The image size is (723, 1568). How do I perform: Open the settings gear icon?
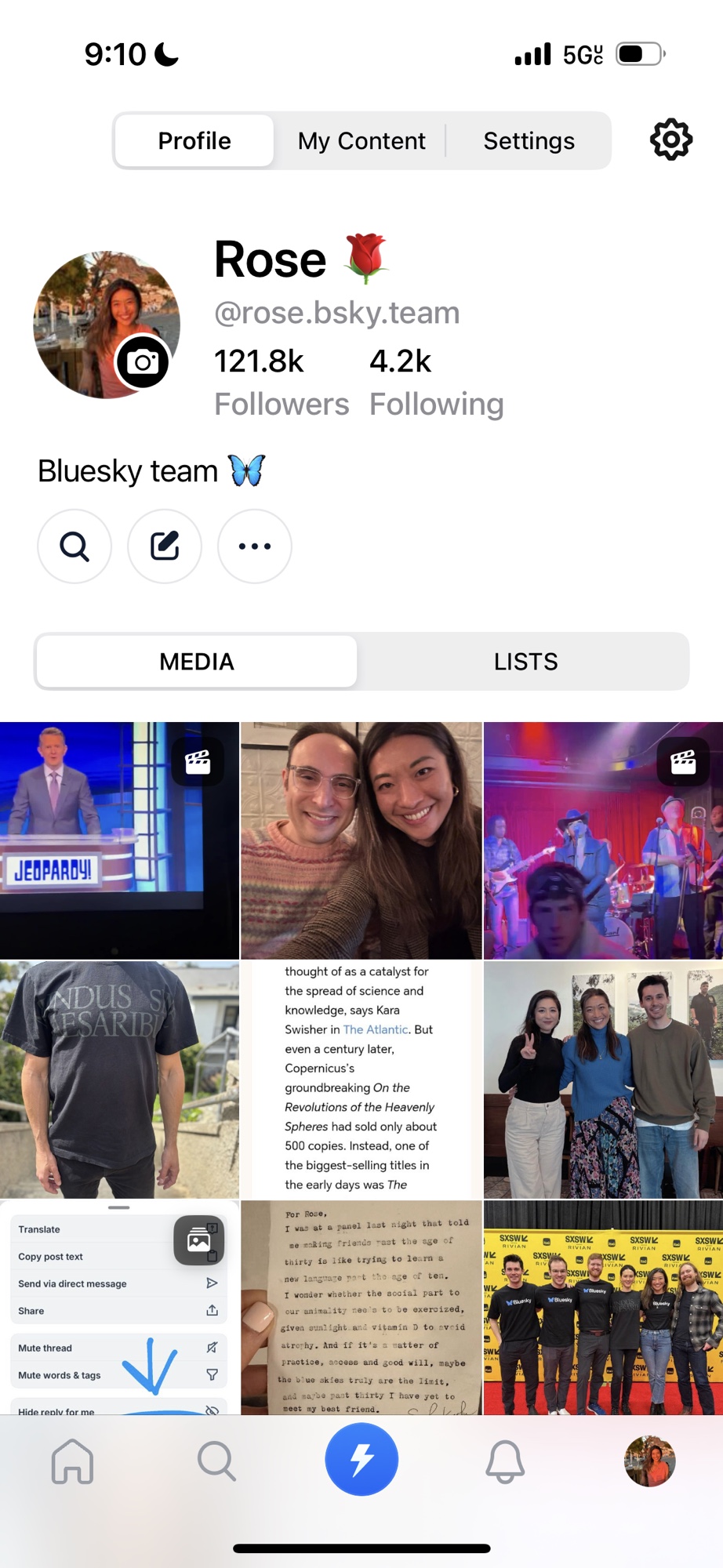[x=670, y=140]
